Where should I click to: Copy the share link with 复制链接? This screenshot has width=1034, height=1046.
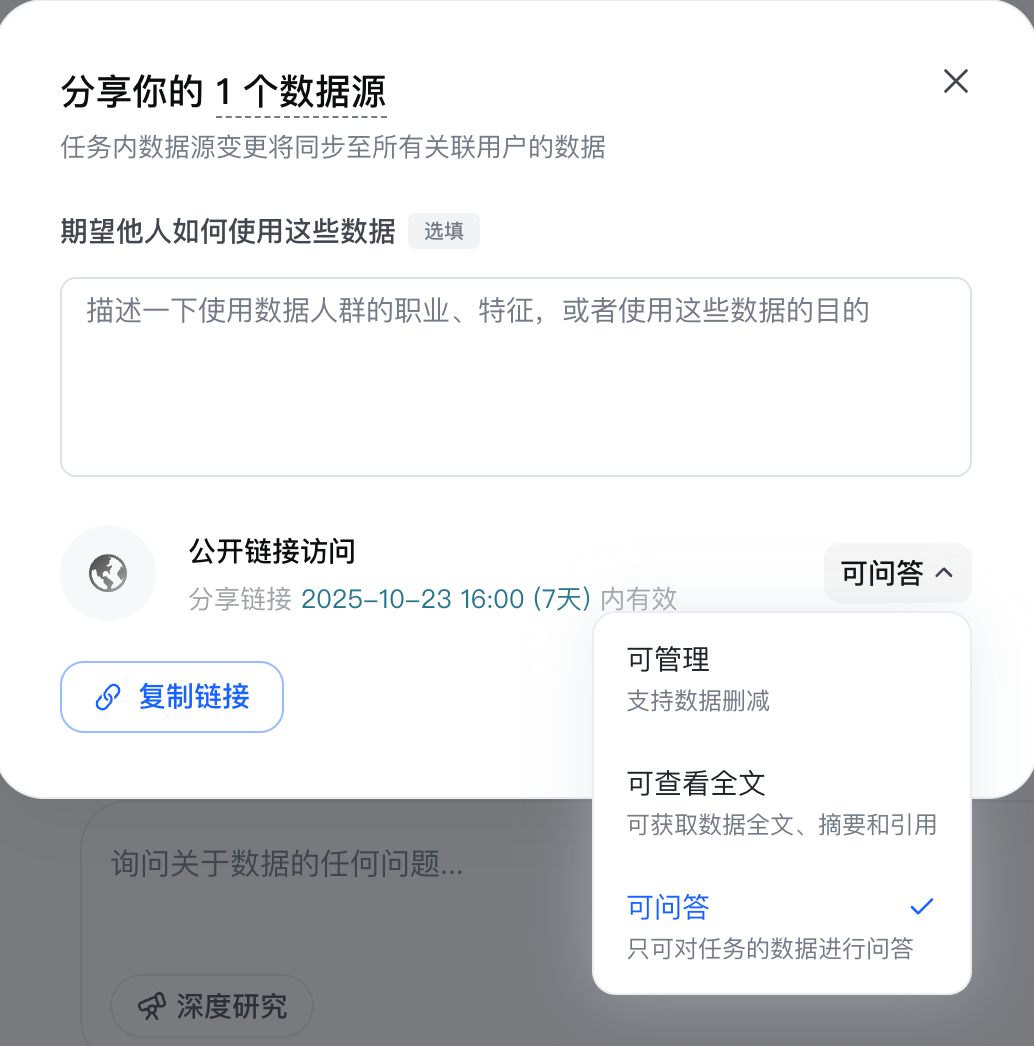(172, 697)
